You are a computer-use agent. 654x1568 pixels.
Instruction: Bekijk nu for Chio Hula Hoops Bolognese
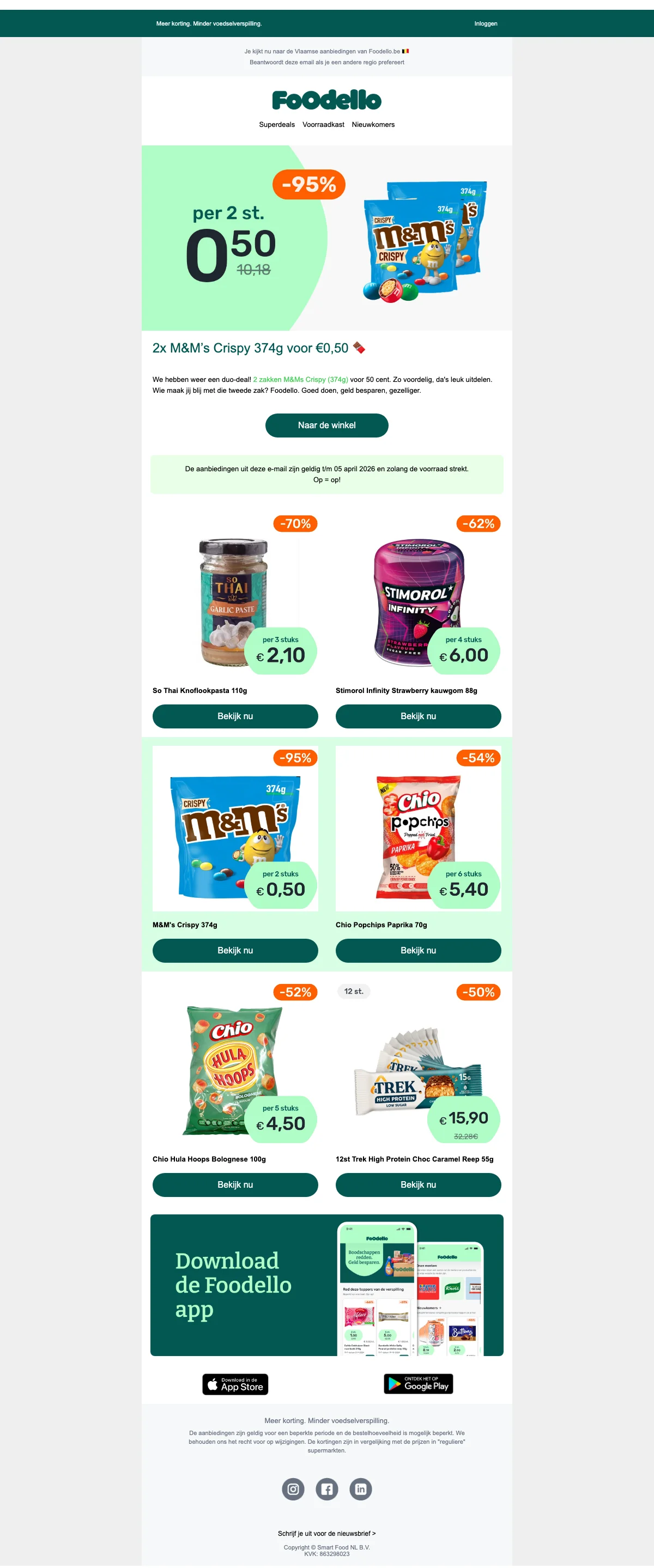(235, 1185)
